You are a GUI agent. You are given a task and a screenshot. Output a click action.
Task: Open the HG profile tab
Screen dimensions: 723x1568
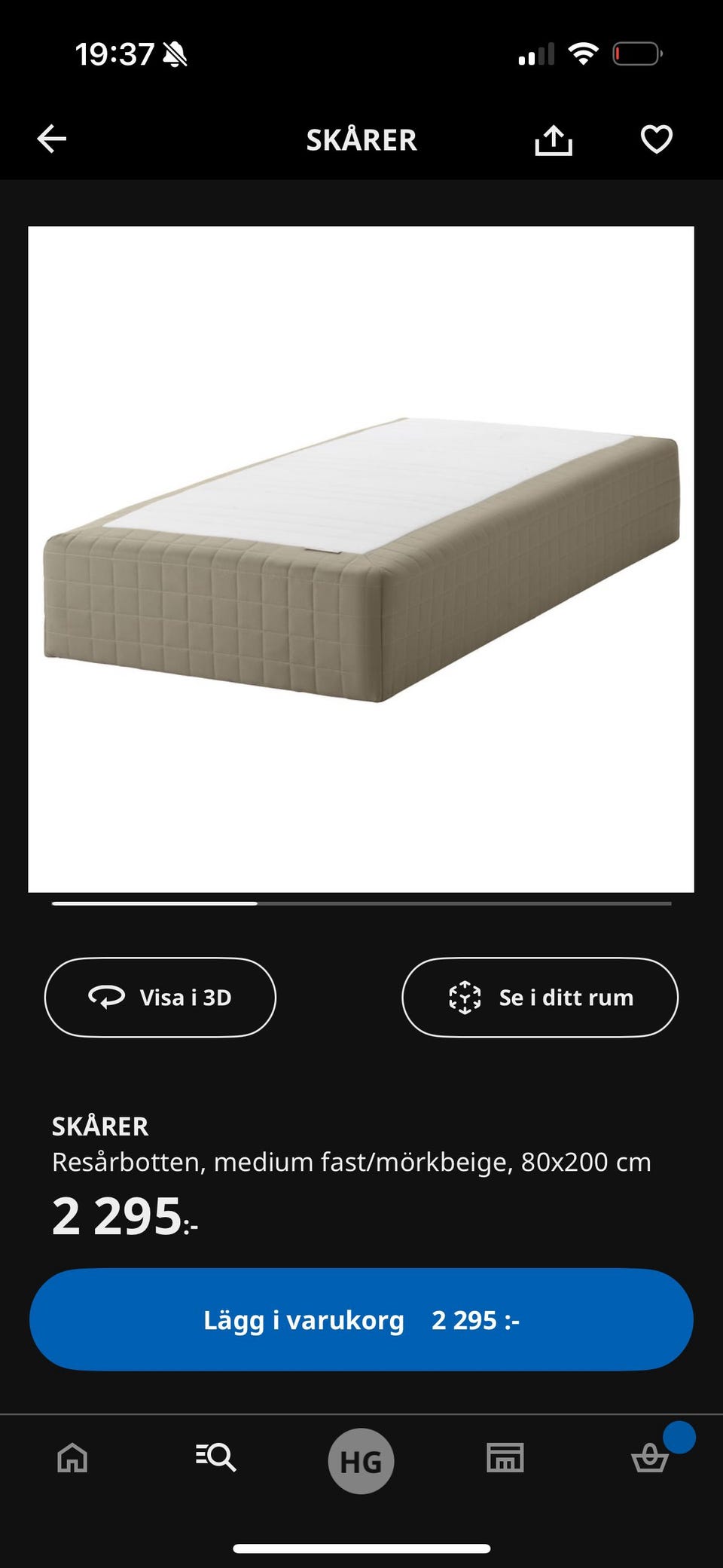(361, 1461)
